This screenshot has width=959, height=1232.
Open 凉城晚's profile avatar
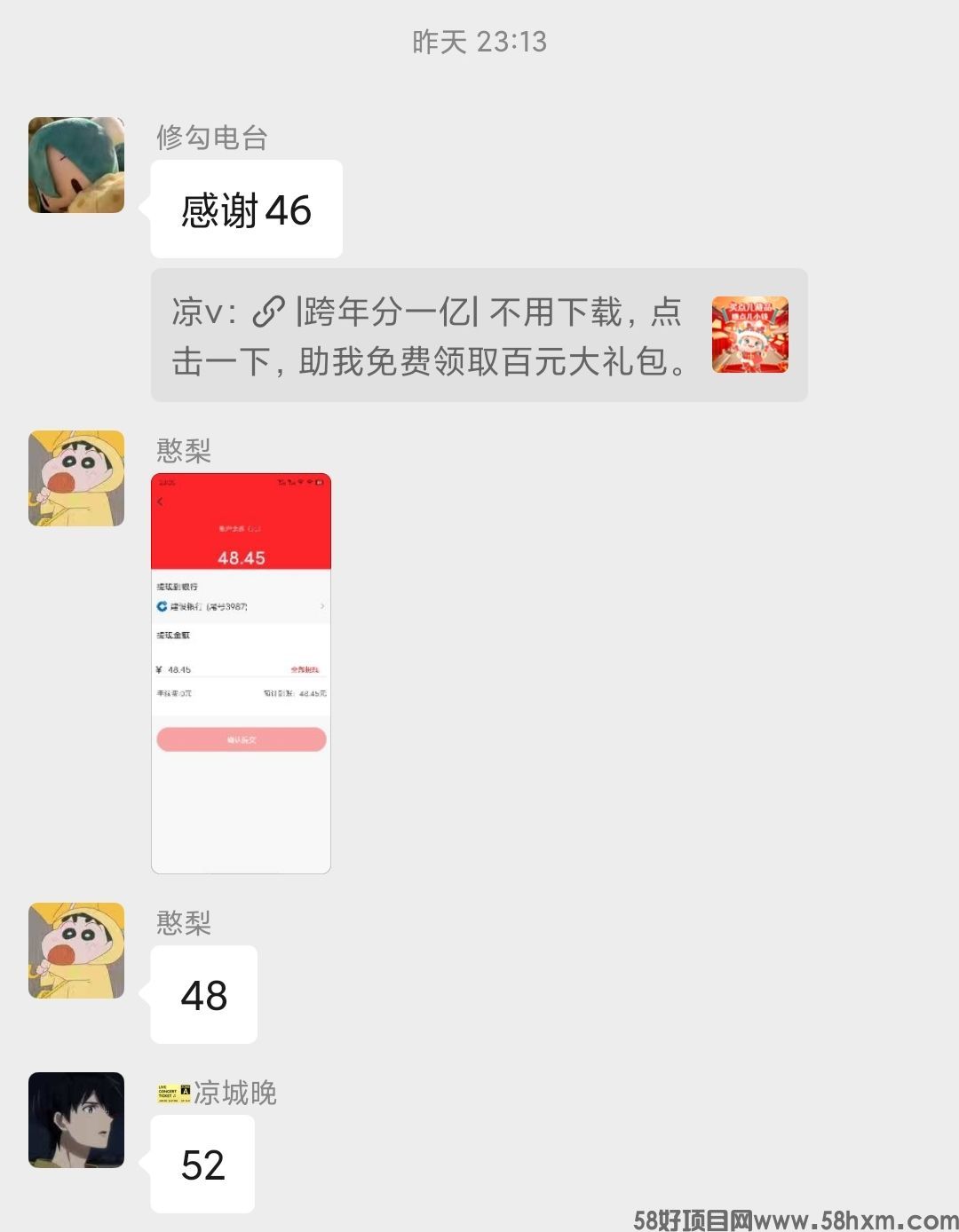[76, 1120]
